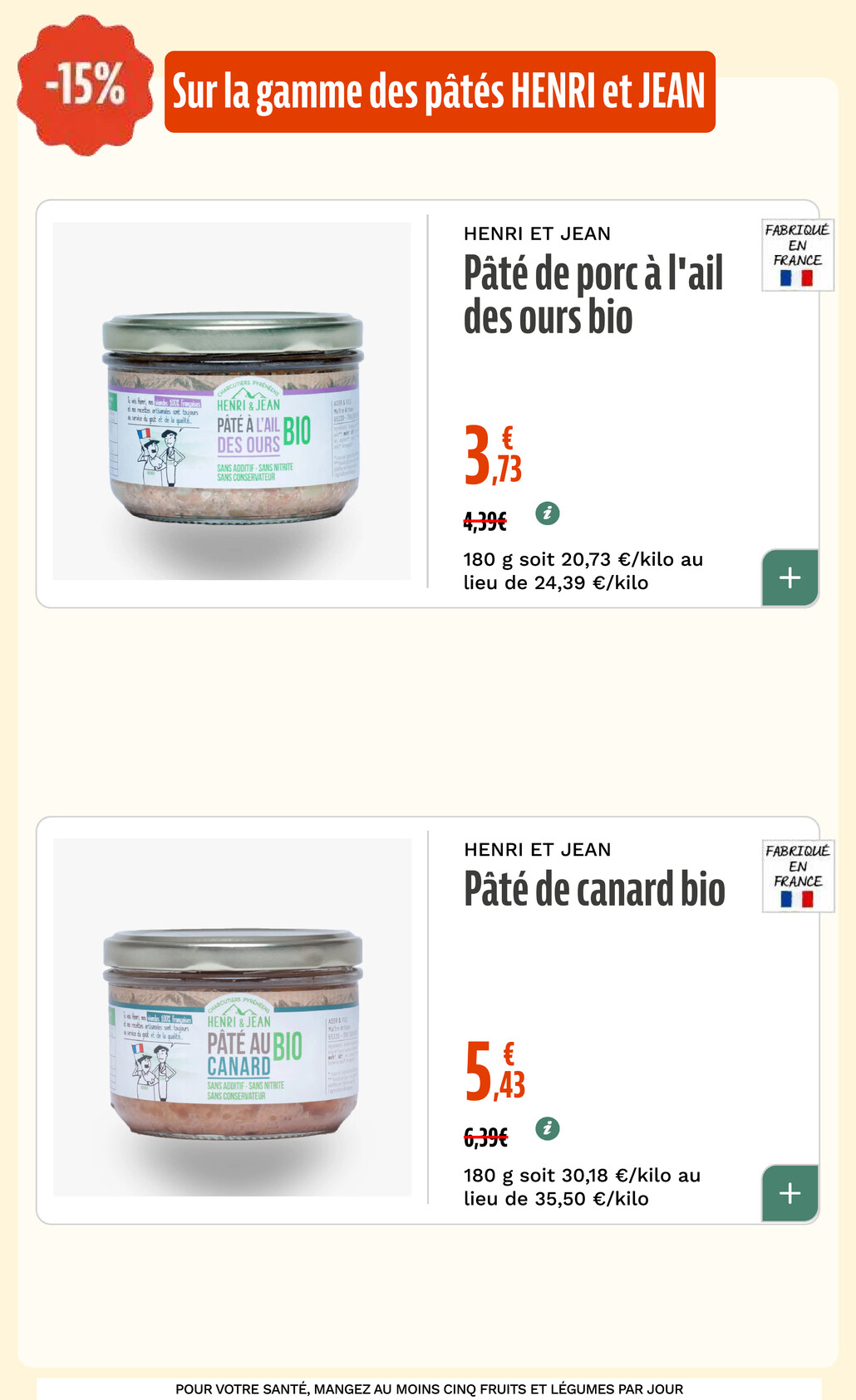Add Pâté de canard bio with plus button
The height and width of the screenshot is (1400, 856).
pos(790,1193)
